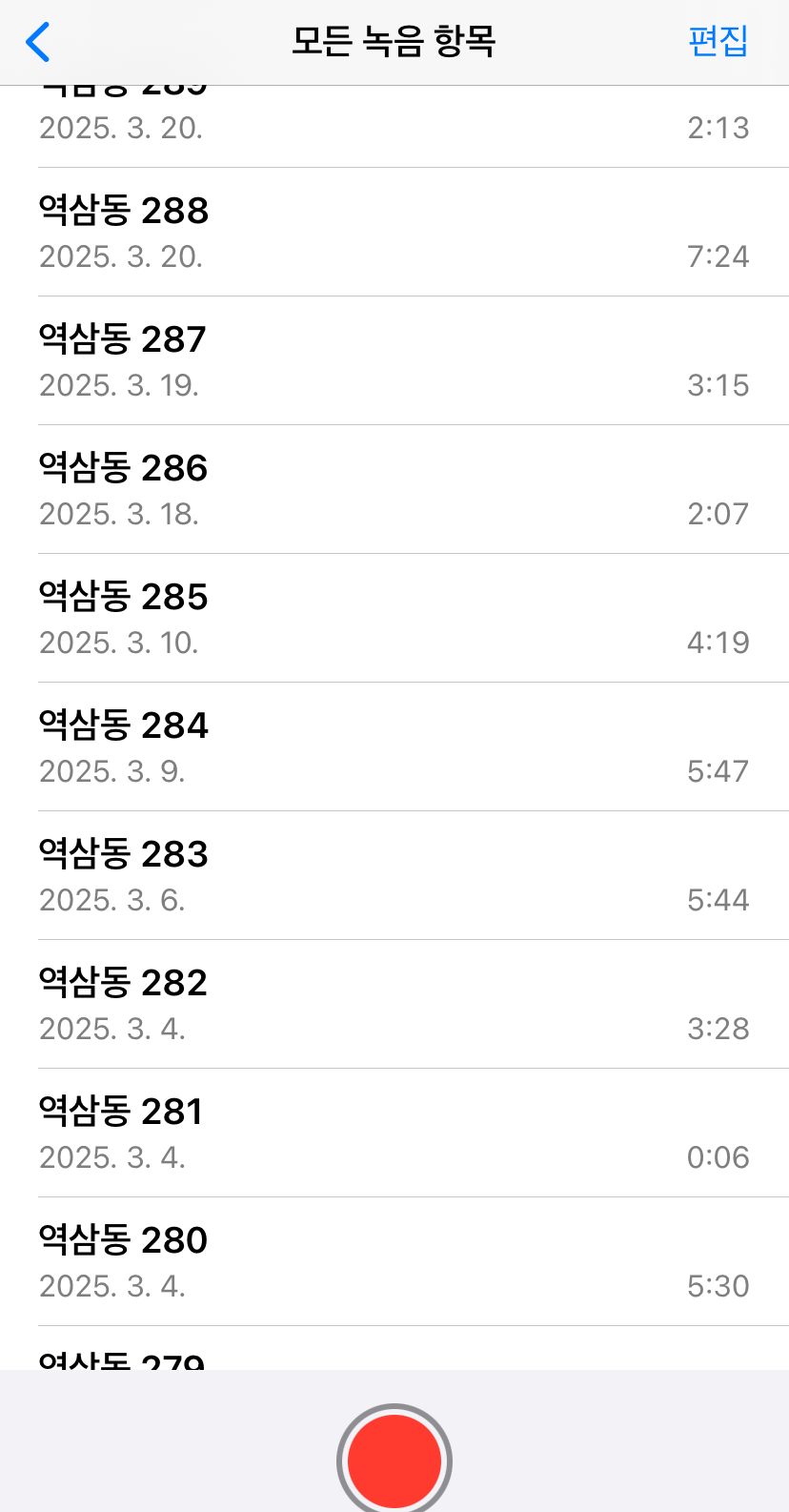This screenshot has width=789, height=1512.
Task: Go back with the top-left arrow
Action: [x=38, y=43]
